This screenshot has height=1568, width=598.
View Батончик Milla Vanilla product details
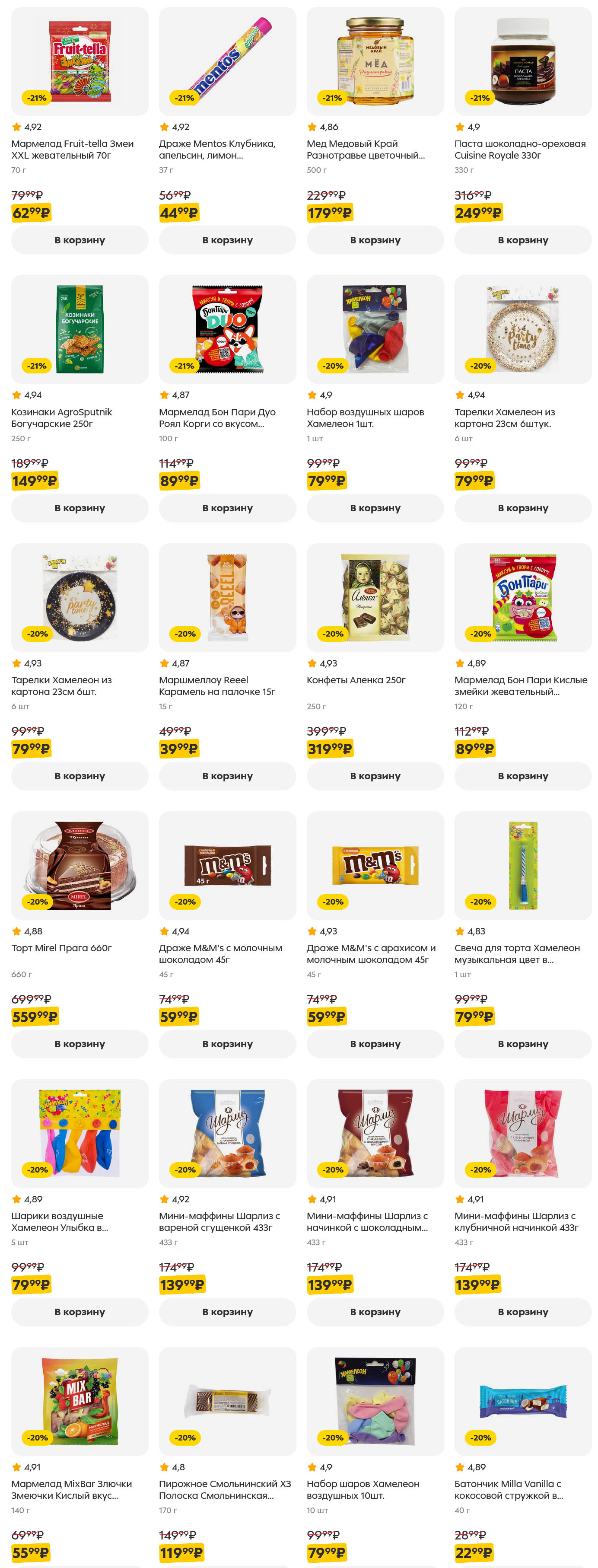522,1401
